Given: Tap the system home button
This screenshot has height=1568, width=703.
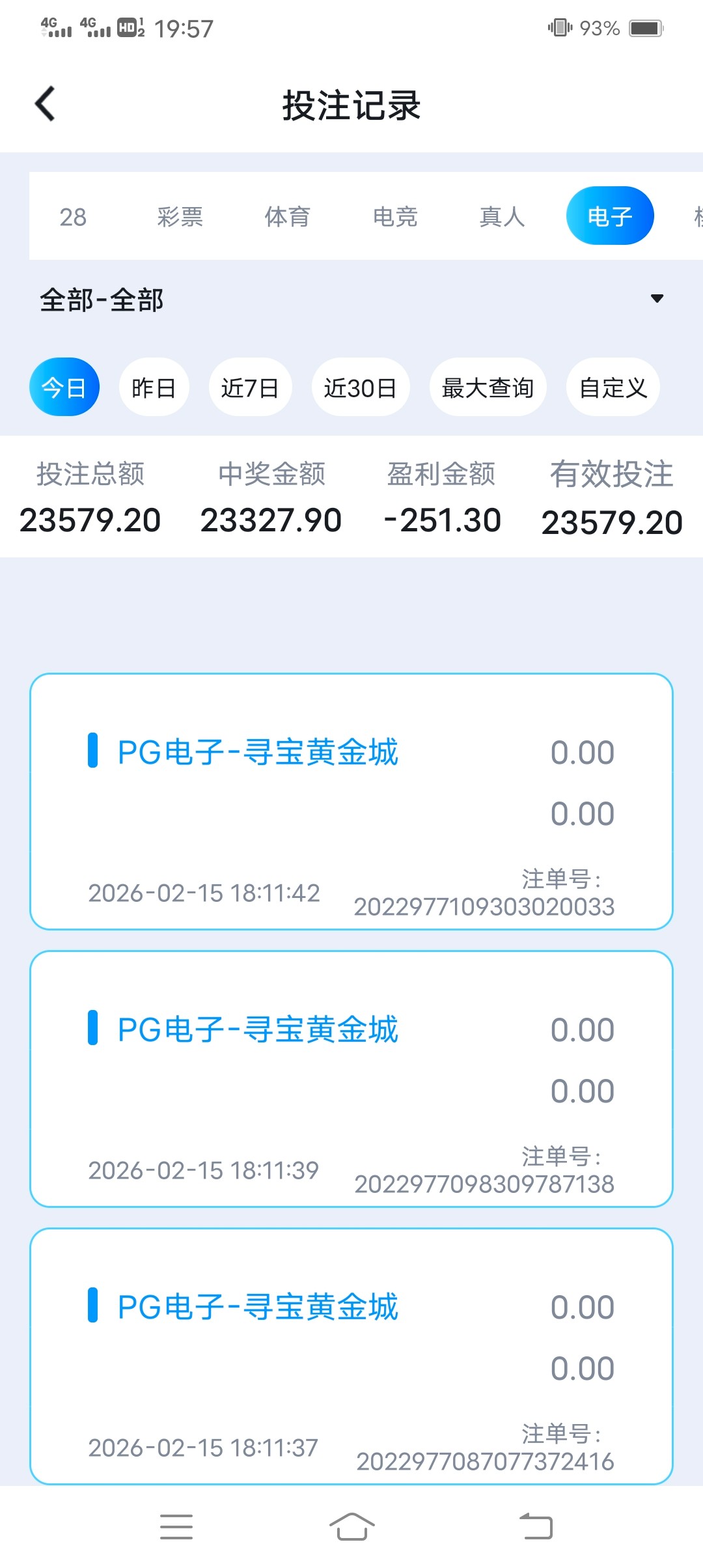Looking at the screenshot, I should point(351,1526).
